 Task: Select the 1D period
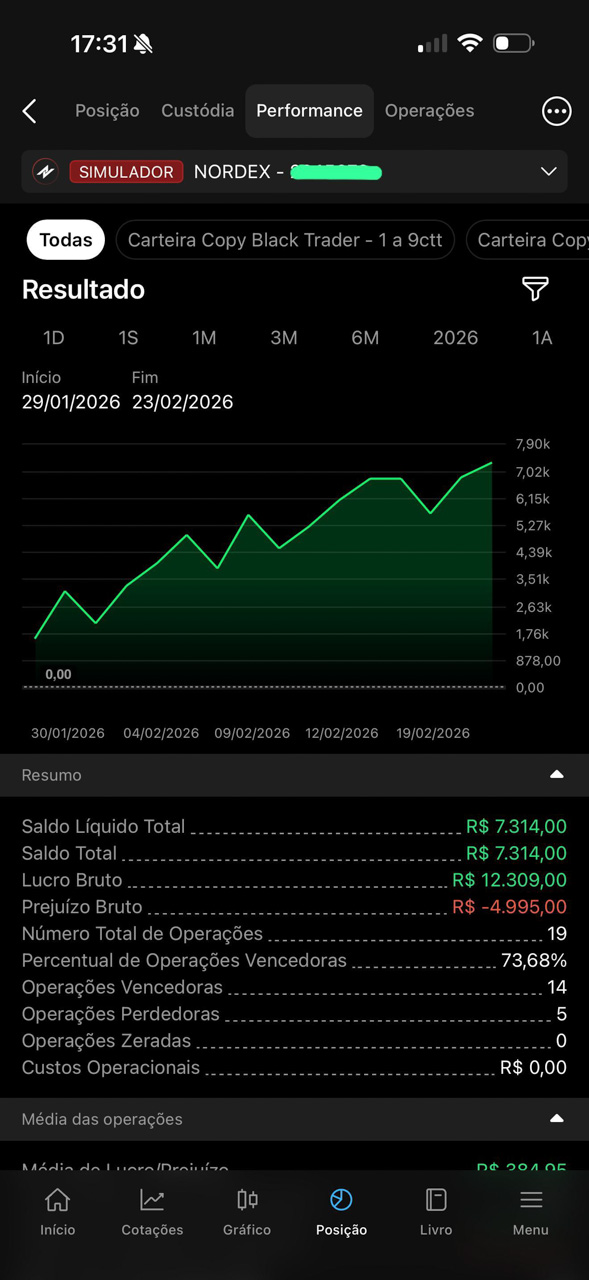pos(54,338)
